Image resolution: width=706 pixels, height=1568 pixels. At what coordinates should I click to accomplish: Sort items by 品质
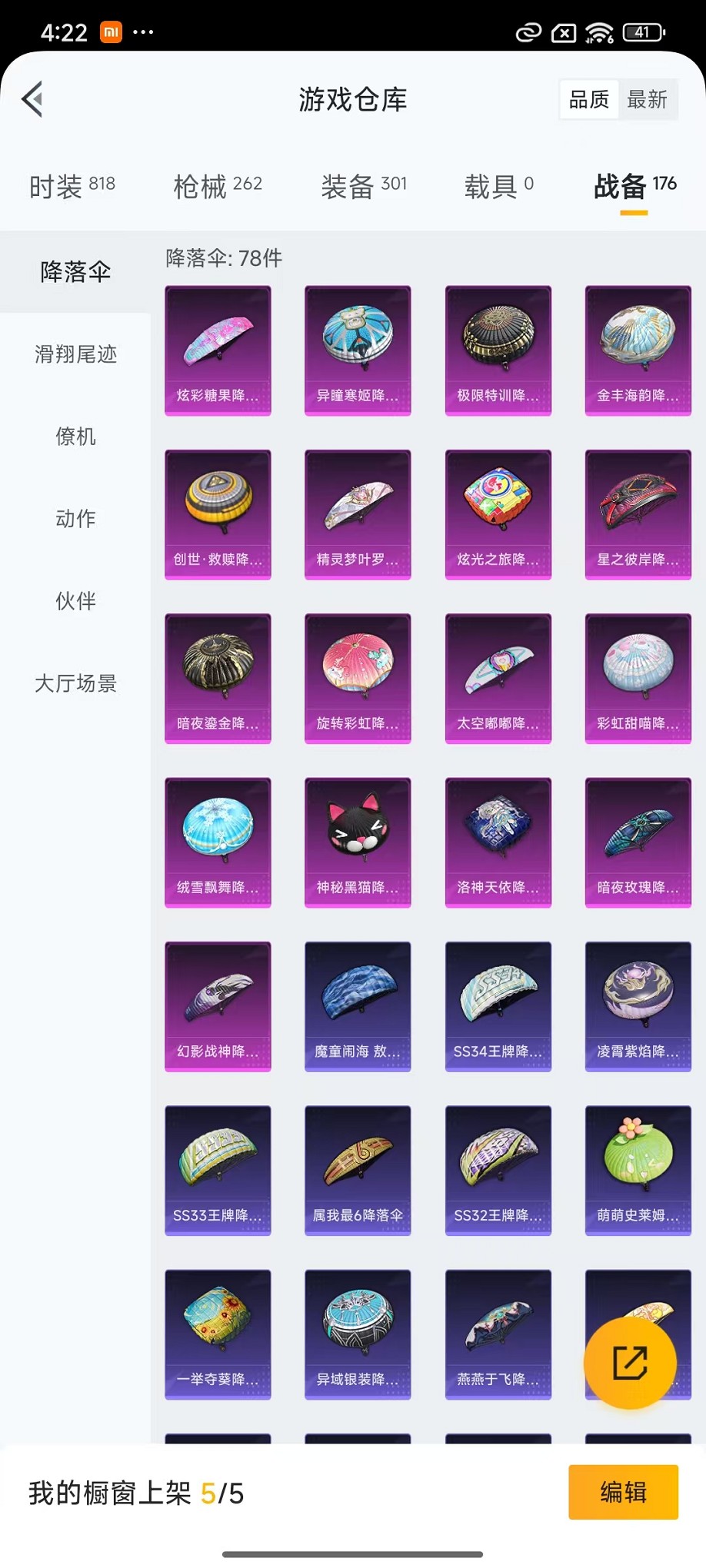pyautogui.click(x=589, y=100)
